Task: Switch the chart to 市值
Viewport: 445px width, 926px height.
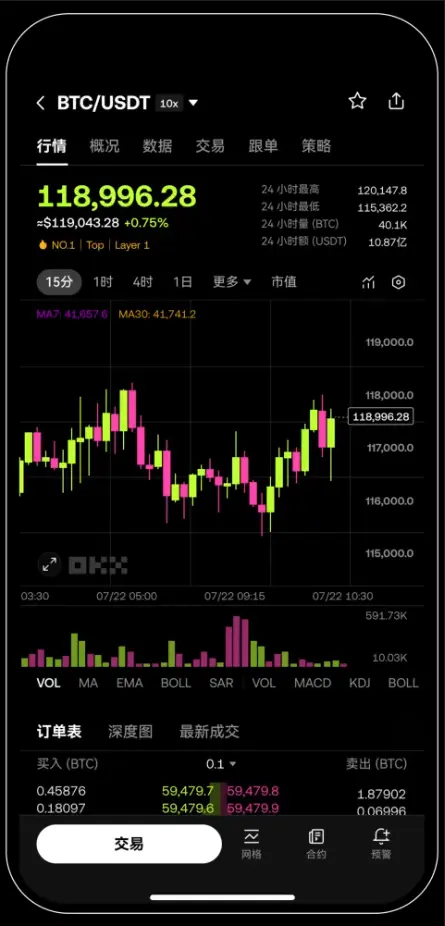Action: pyautogui.click(x=283, y=282)
